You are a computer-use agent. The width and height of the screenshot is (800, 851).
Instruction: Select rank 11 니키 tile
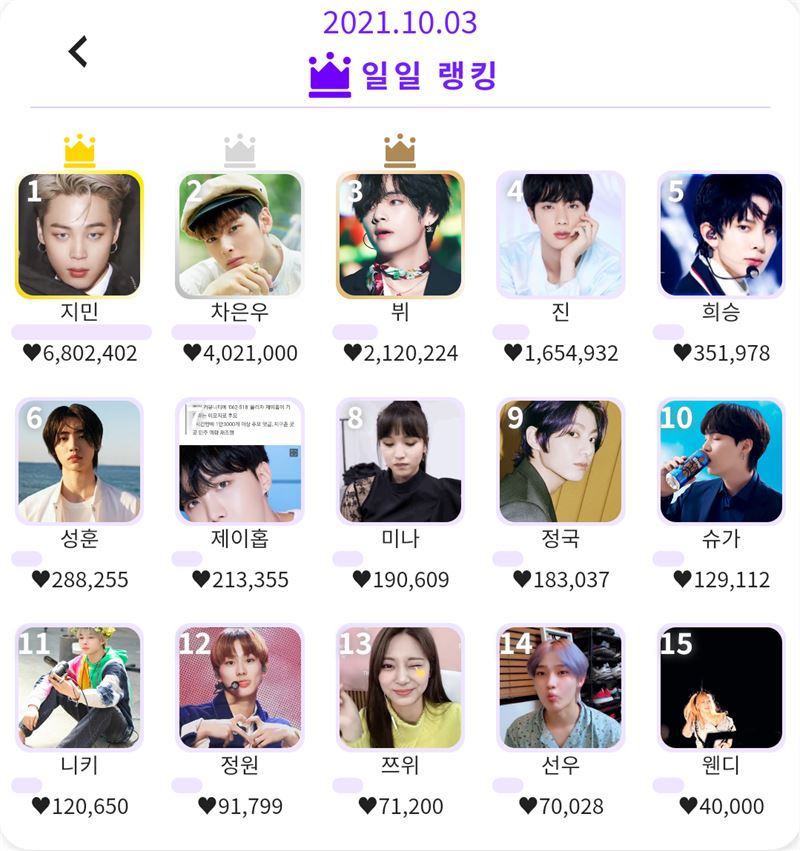coord(79,687)
